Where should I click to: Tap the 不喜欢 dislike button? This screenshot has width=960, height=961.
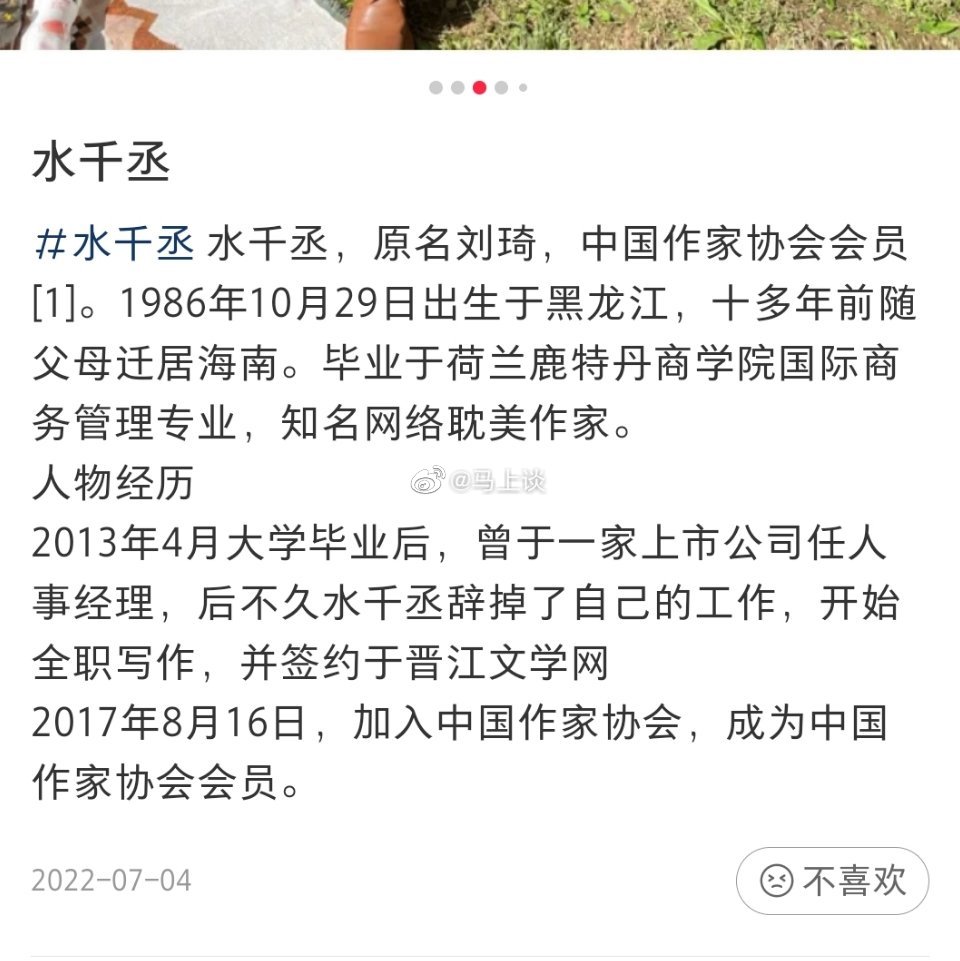pos(832,880)
